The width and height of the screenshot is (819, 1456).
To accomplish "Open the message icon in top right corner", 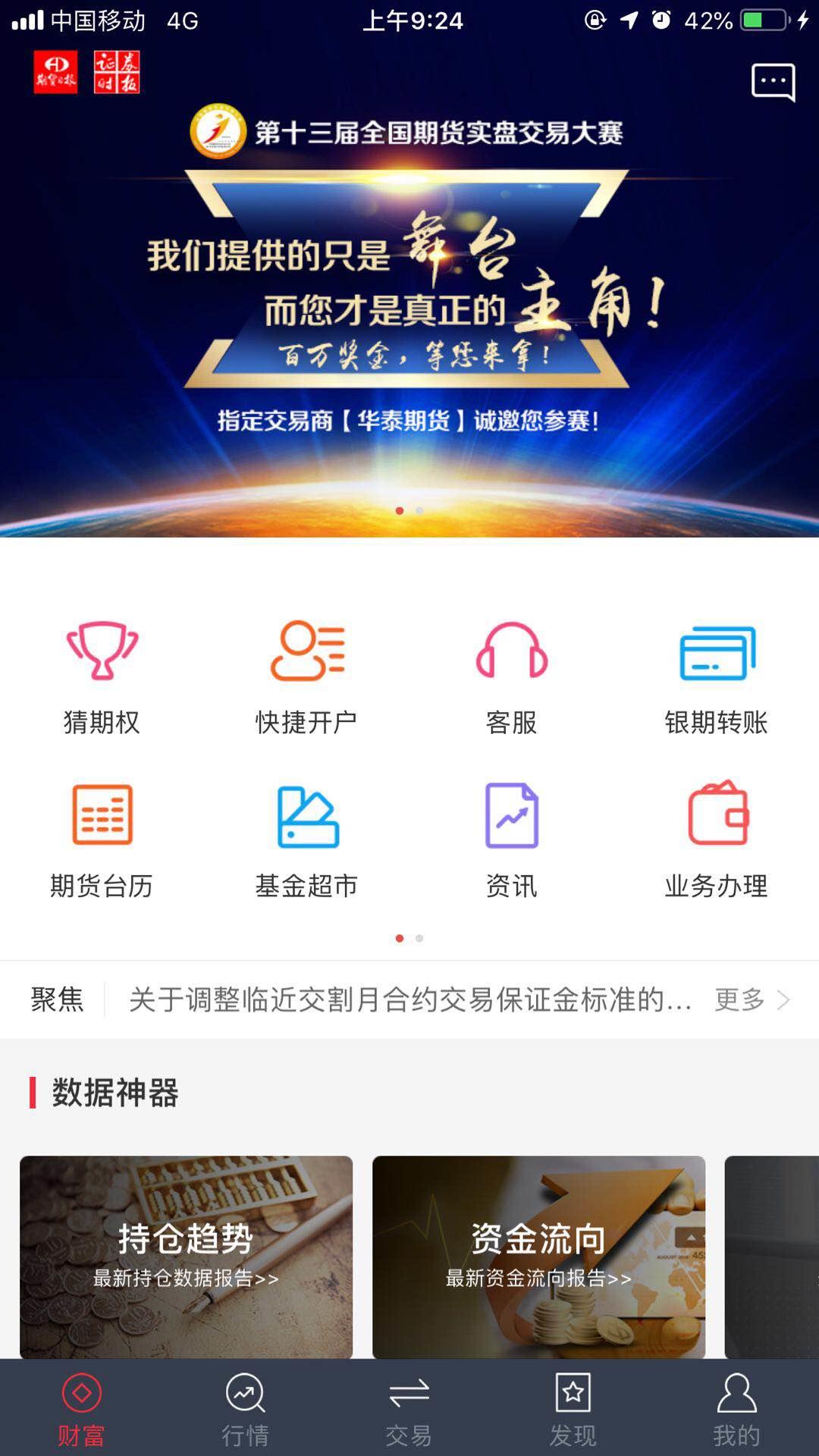I will [x=772, y=82].
